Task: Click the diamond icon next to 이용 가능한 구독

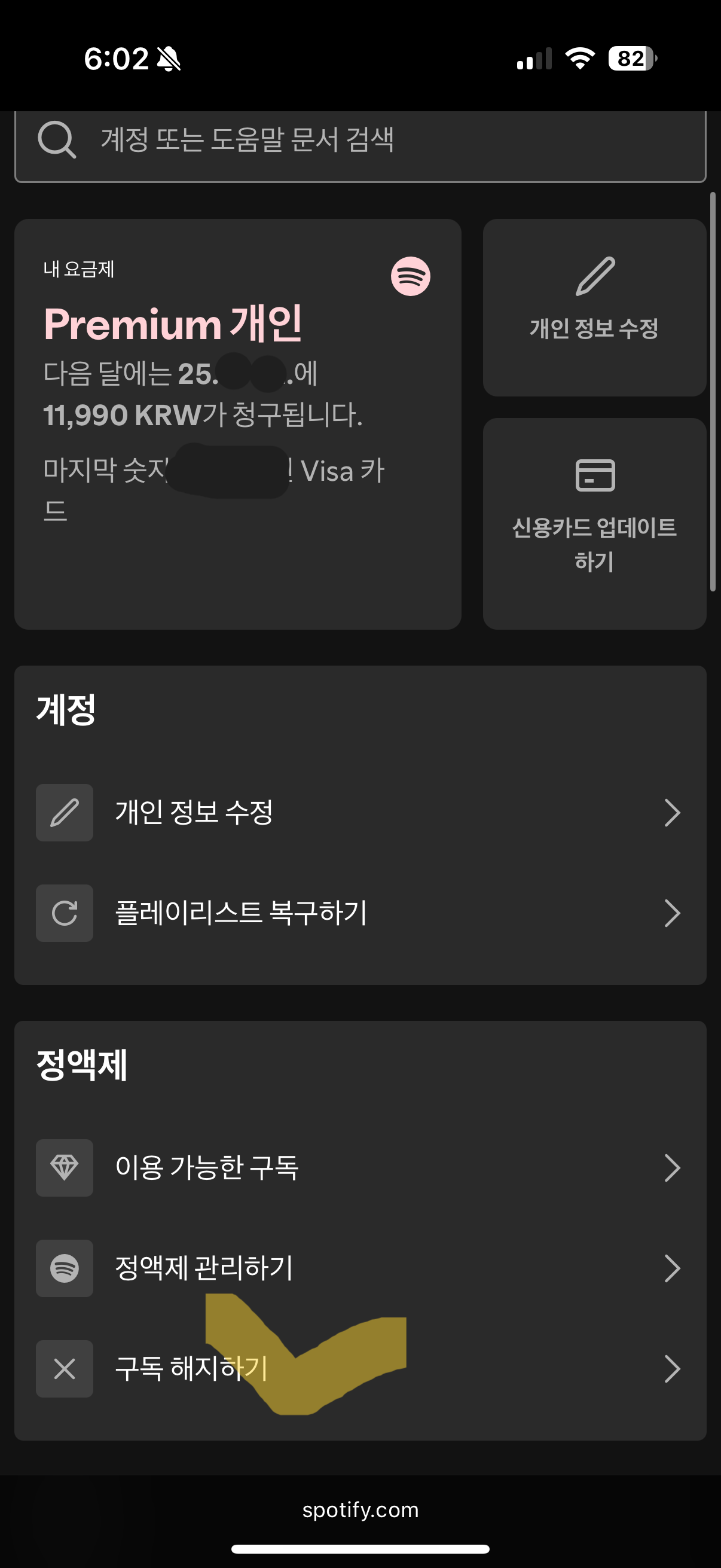Action: click(x=65, y=1167)
